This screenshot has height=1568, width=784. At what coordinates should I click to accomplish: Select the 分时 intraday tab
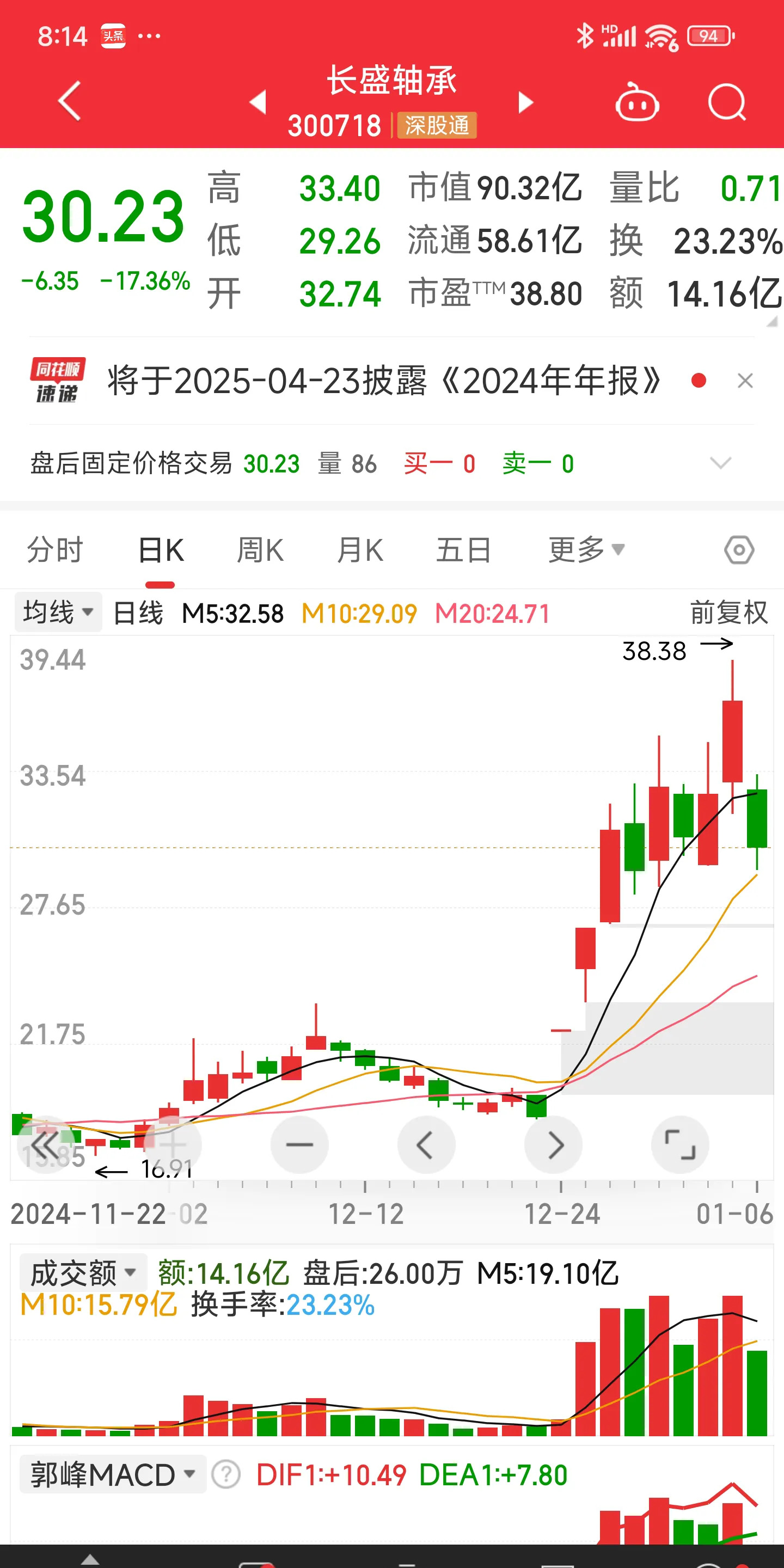55,549
